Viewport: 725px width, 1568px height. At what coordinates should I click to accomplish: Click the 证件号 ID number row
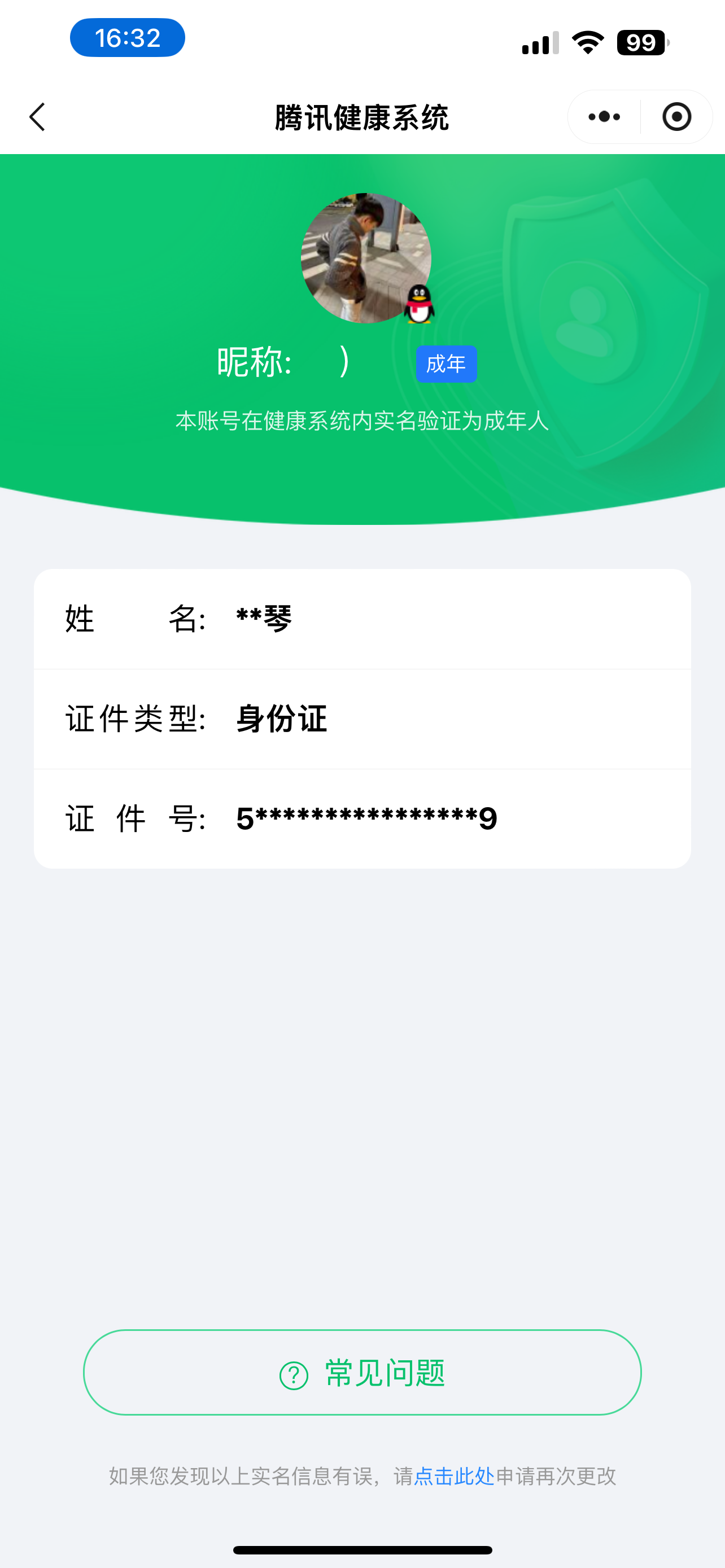coord(366,817)
